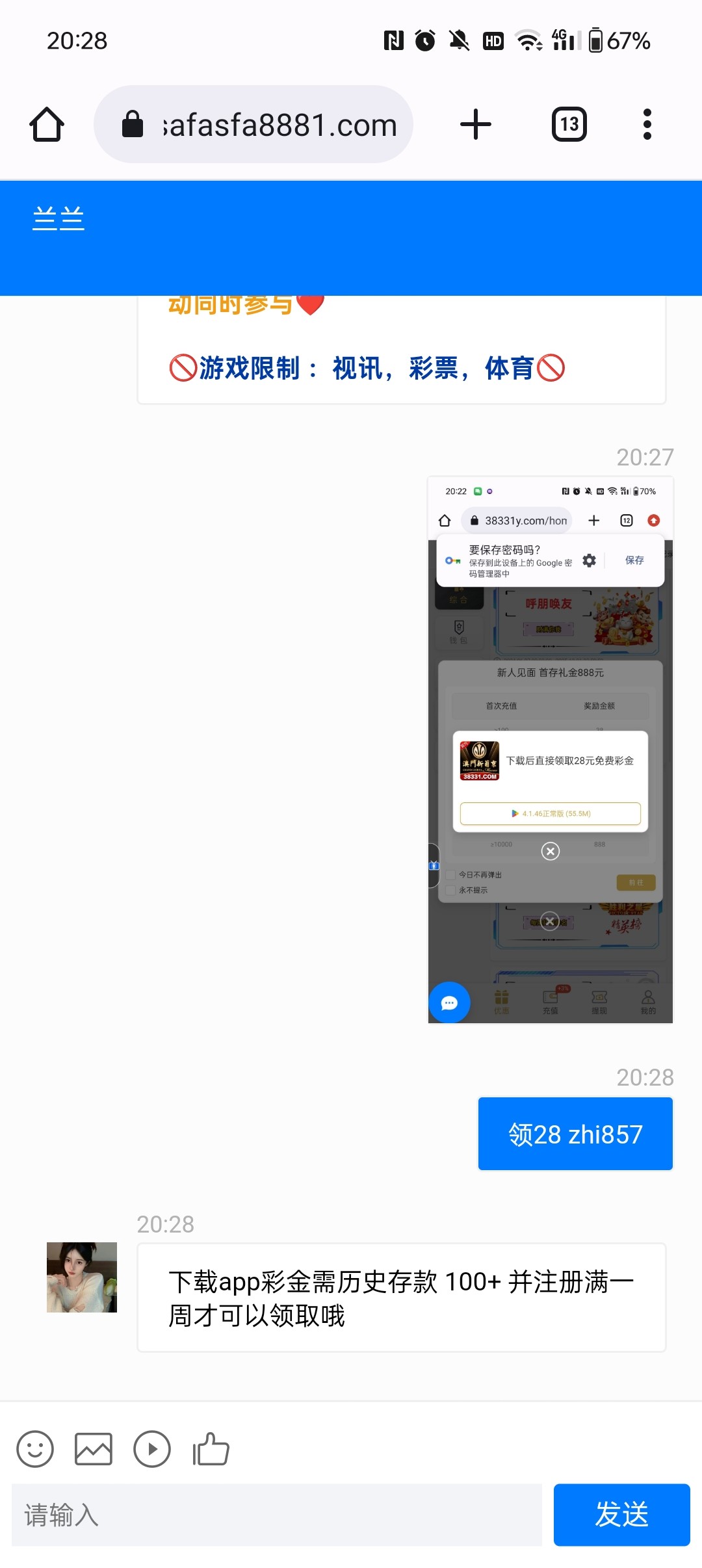Attach a video with the play icon
The height and width of the screenshot is (1568, 702).
point(152,1449)
